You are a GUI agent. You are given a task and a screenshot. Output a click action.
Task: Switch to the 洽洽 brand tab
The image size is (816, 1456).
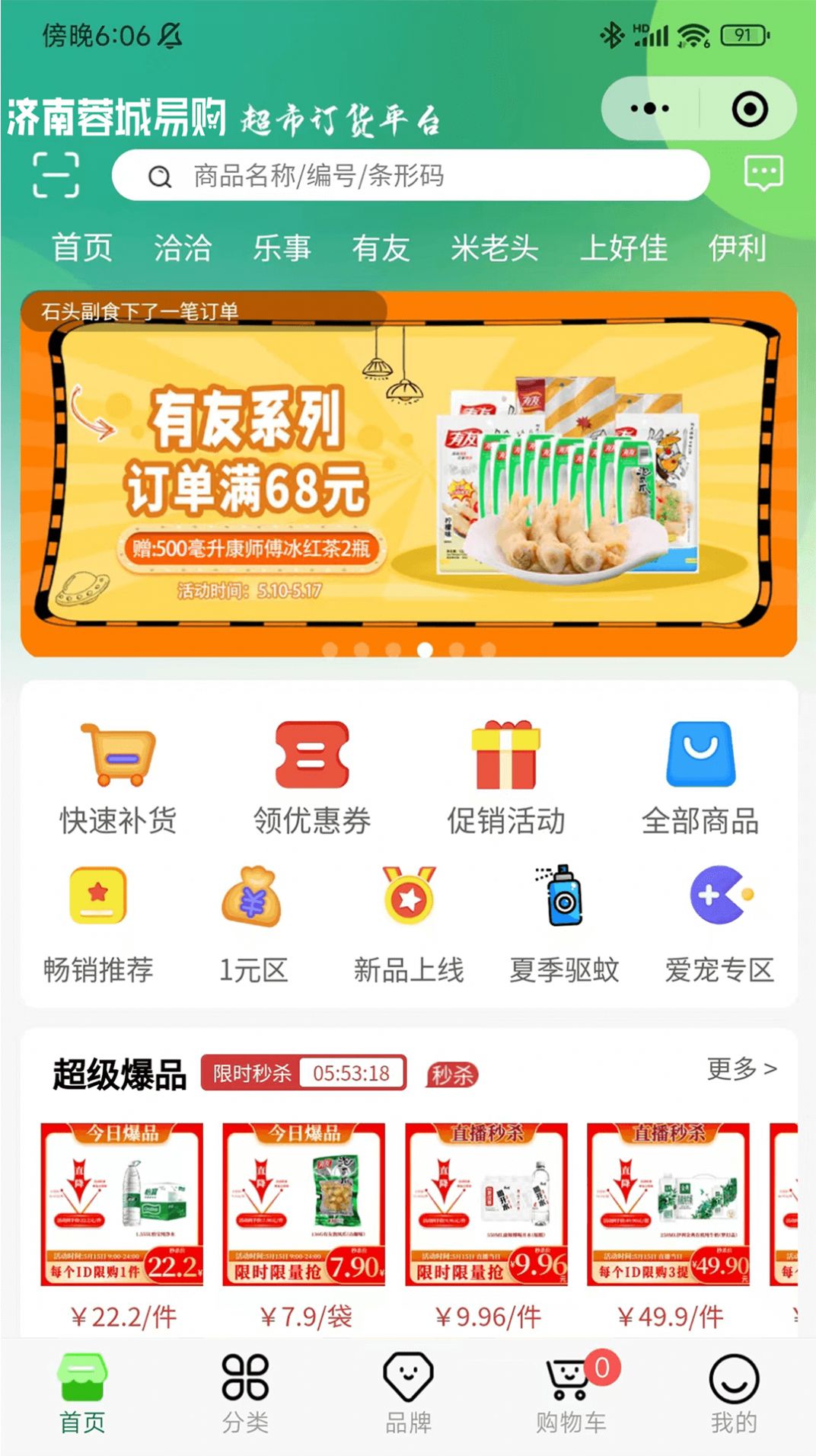pyautogui.click(x=183, y=248)
